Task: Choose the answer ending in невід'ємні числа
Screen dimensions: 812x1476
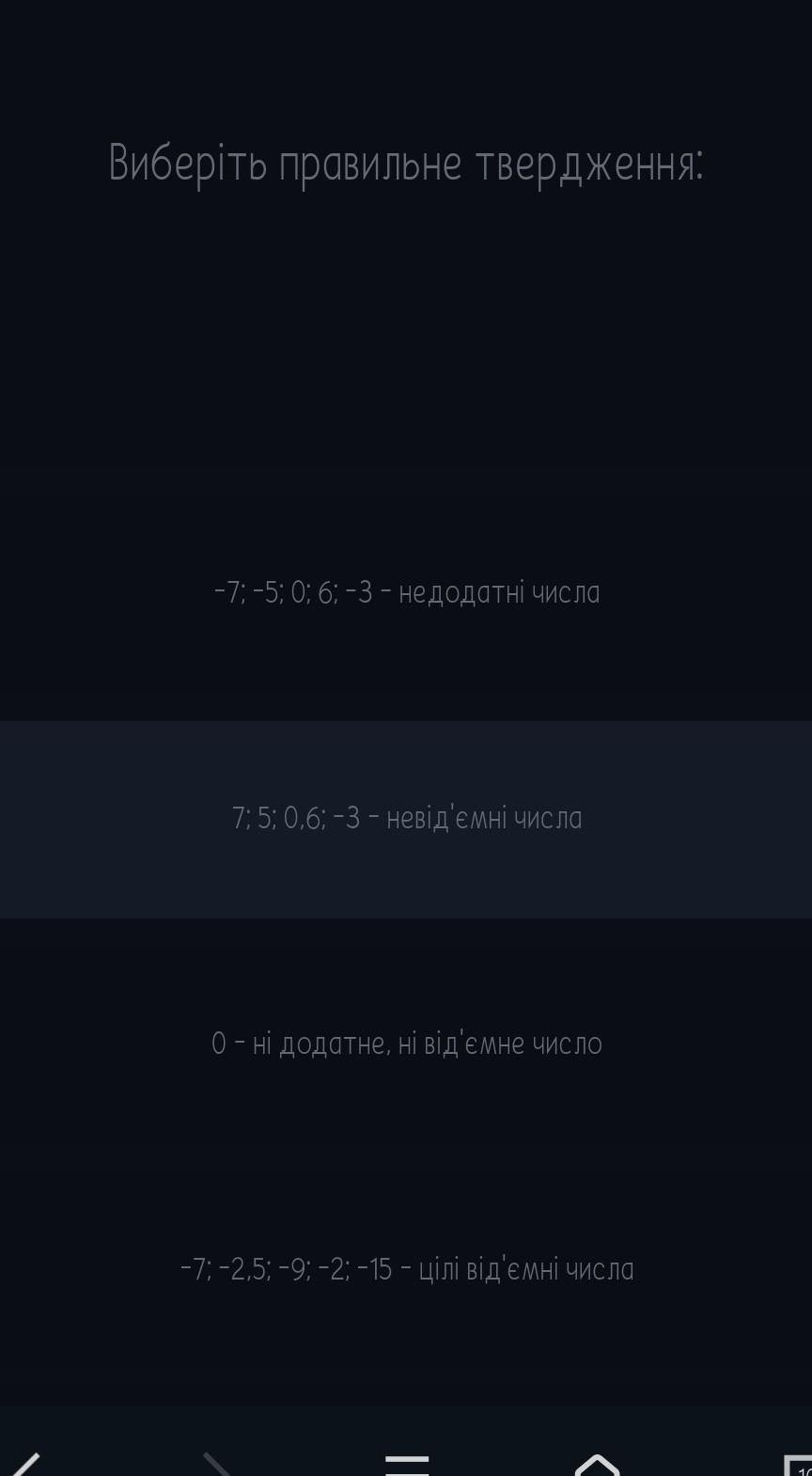Action: [406, 819]
